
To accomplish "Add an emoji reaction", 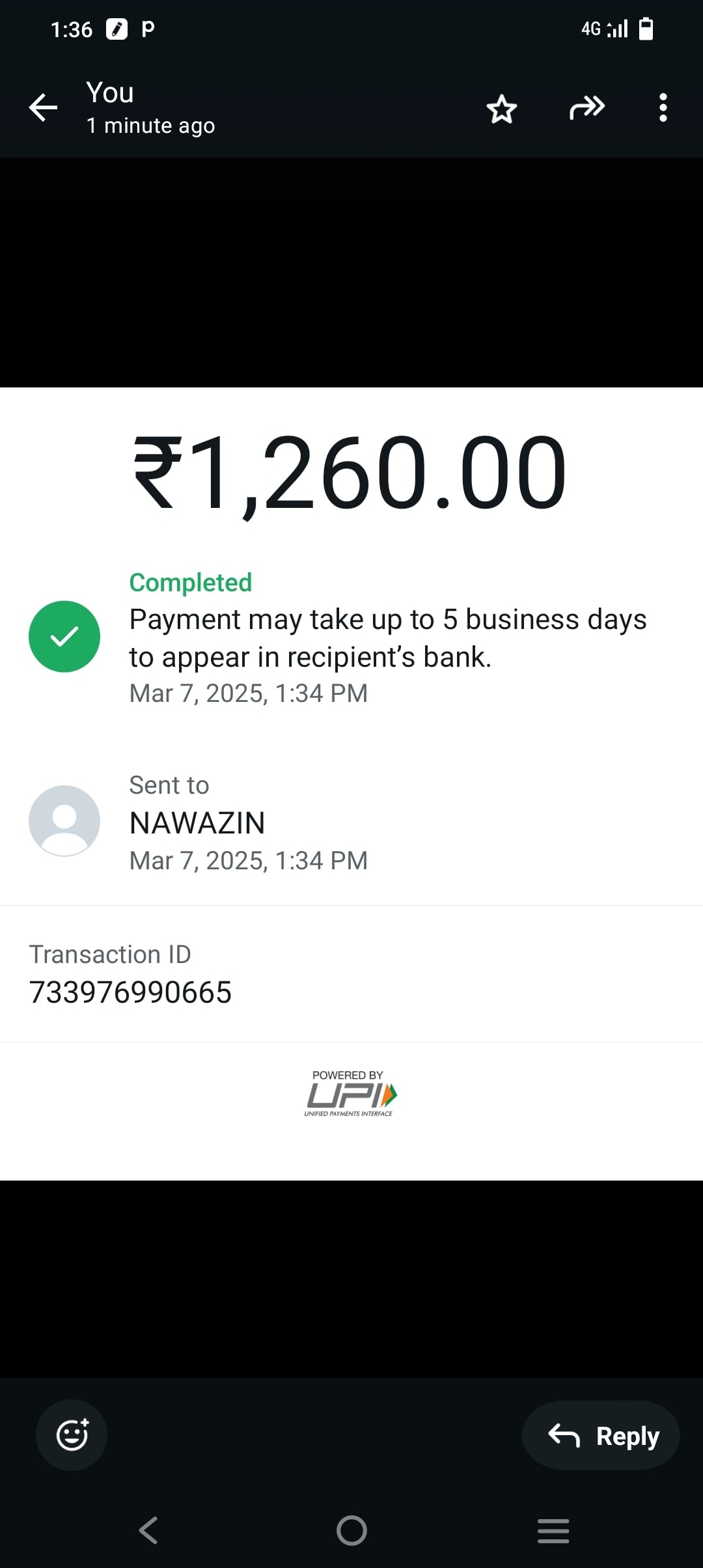I will click(x=72, y=1435).
